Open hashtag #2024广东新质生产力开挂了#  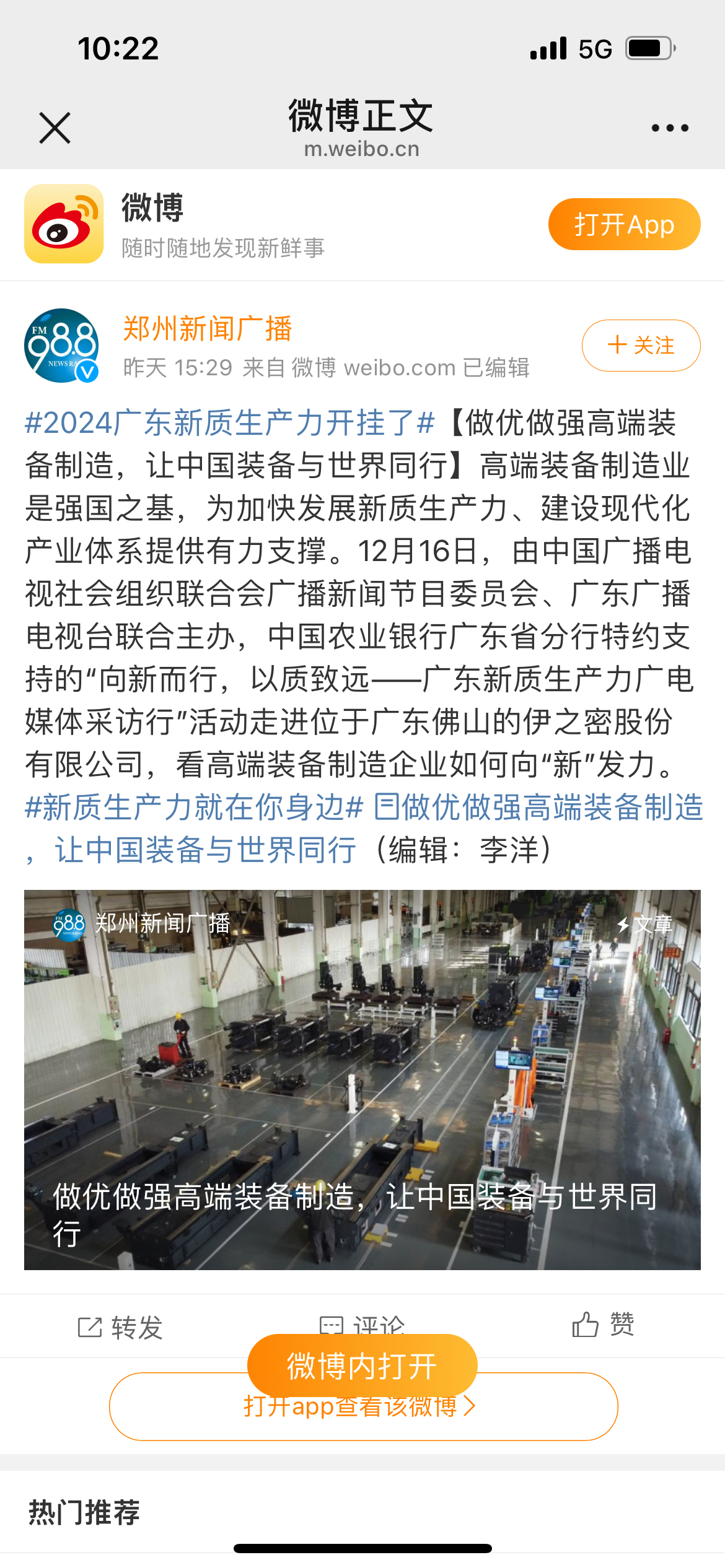coord(229,424)
